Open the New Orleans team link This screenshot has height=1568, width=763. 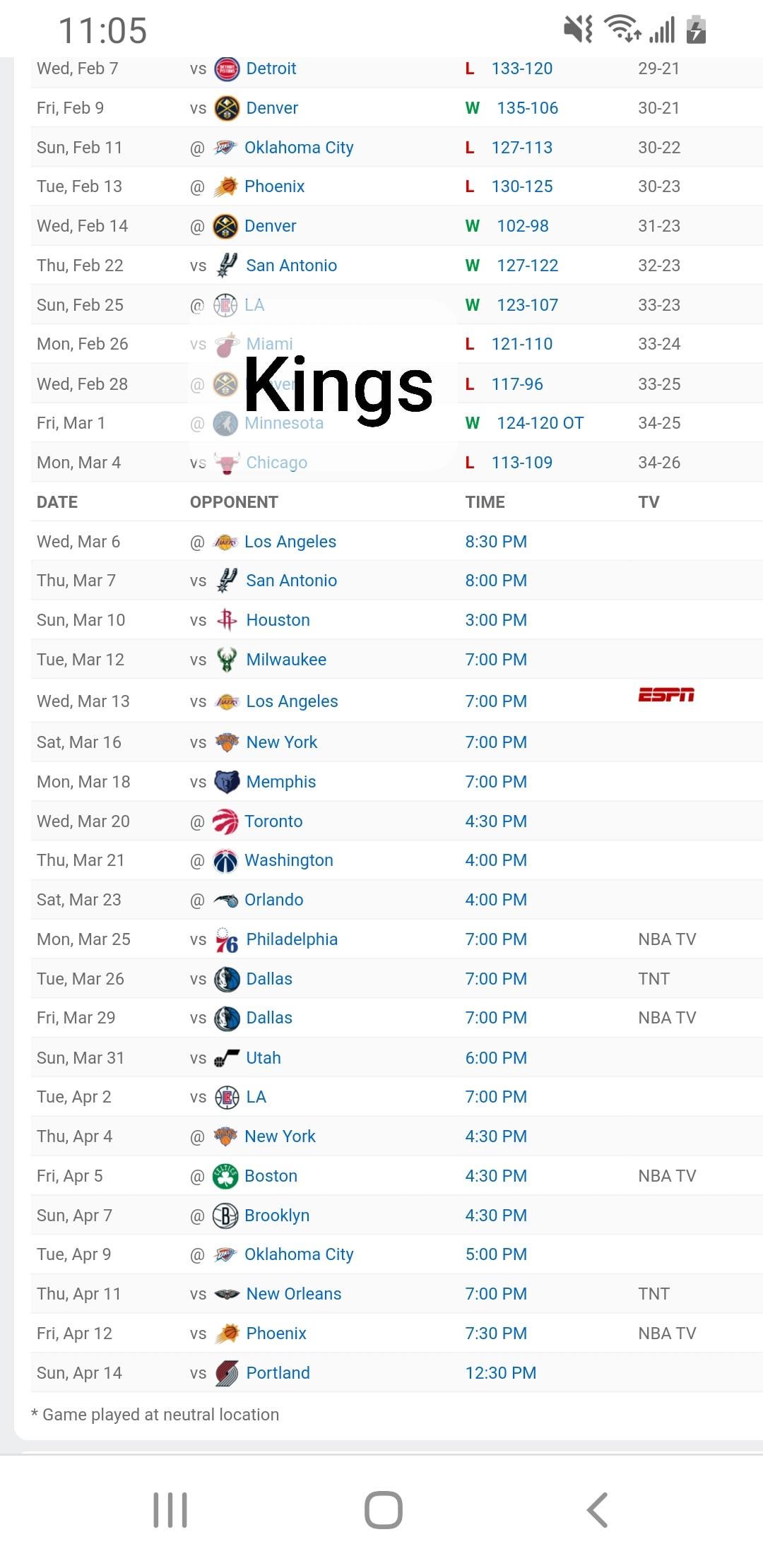point(293,1294)
